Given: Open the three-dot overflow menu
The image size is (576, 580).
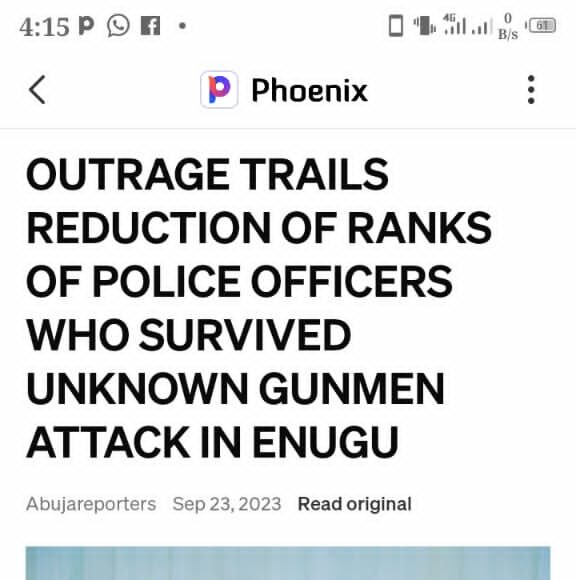Looking at the screenshot, I should tap(531, 90).
